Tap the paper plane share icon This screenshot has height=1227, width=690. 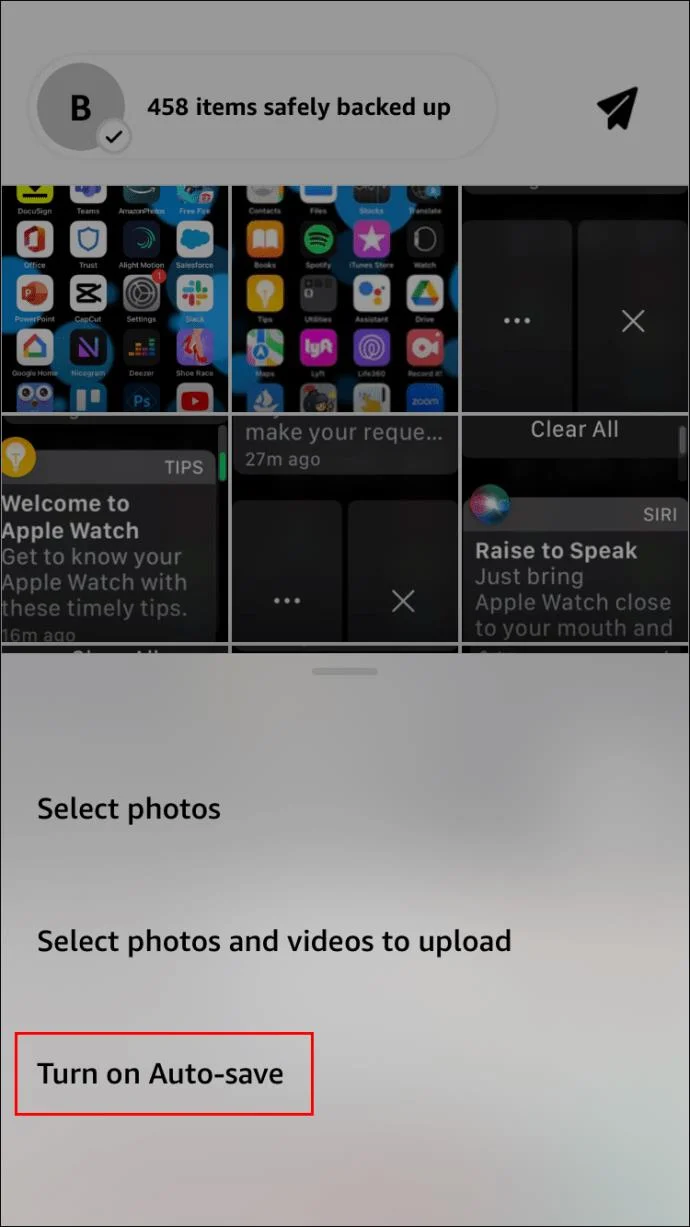[x=617, y=108]
